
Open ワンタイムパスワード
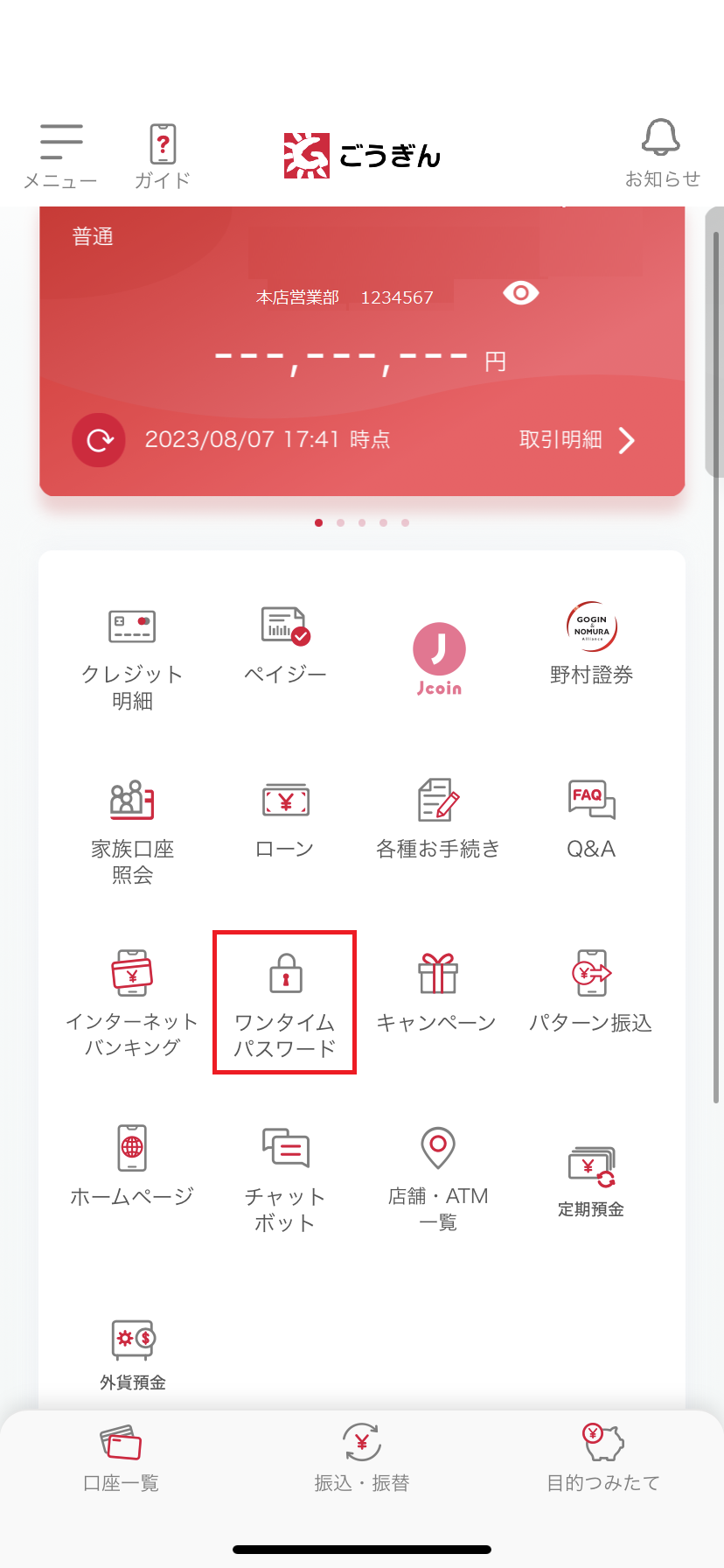[285, 1003]
